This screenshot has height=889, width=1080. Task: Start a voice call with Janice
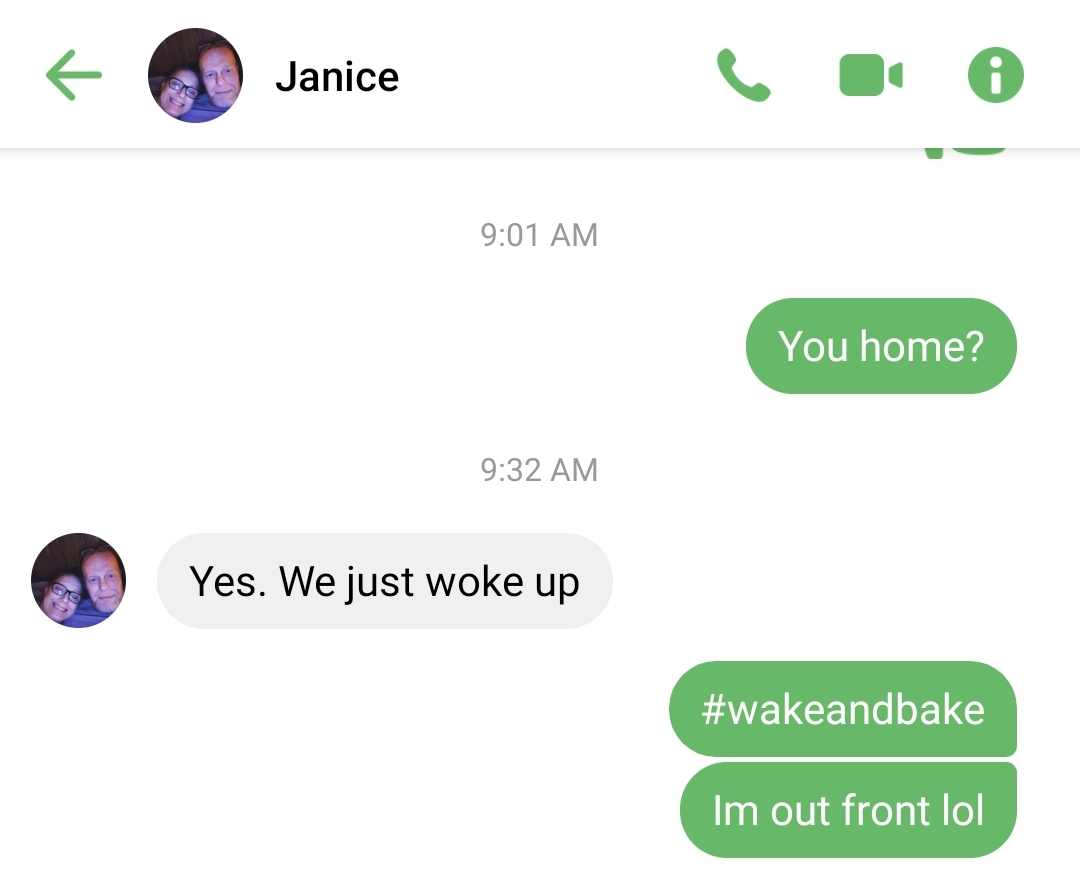[x=743, y=77]
